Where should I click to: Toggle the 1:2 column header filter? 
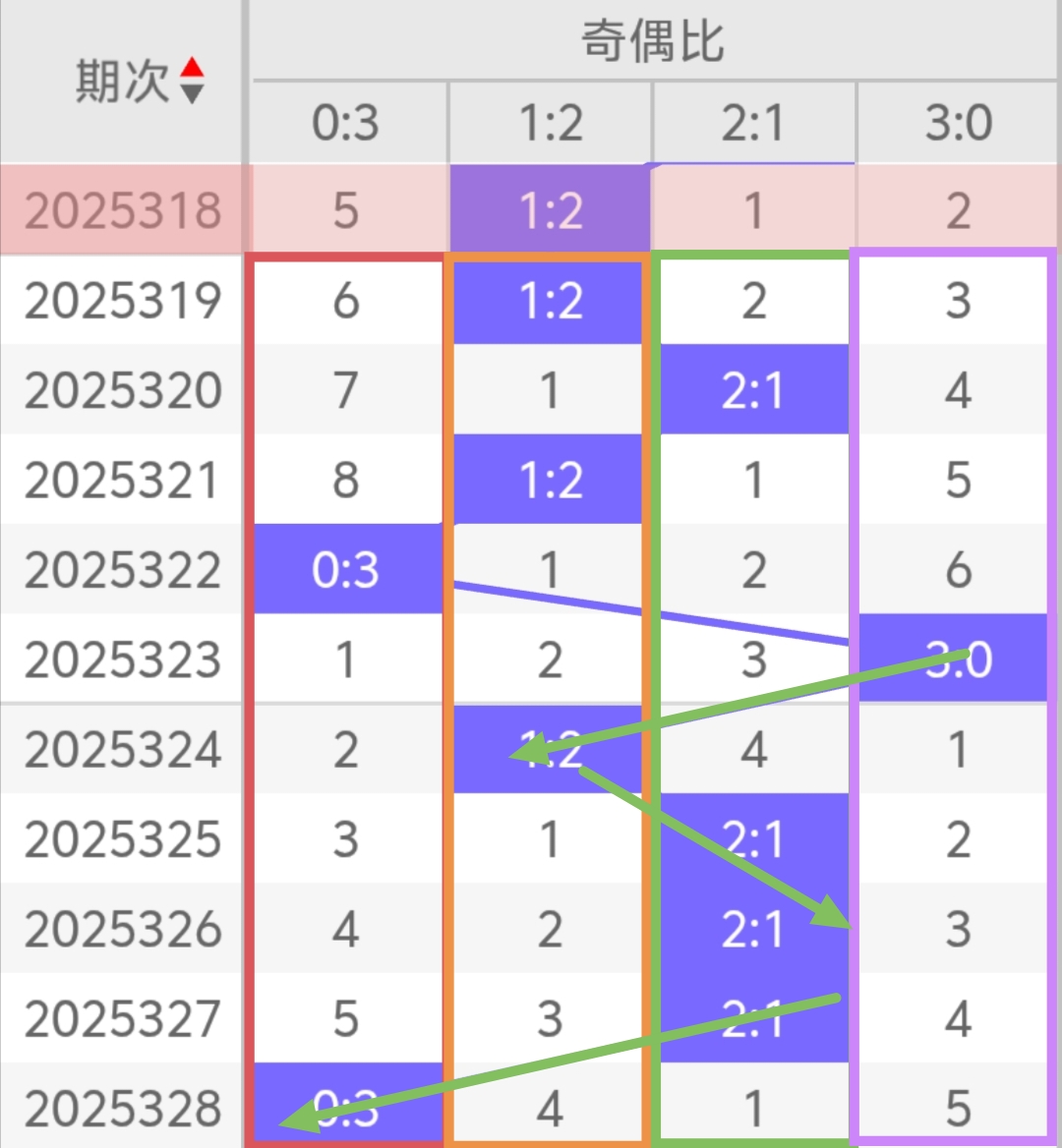pos(549,122)
